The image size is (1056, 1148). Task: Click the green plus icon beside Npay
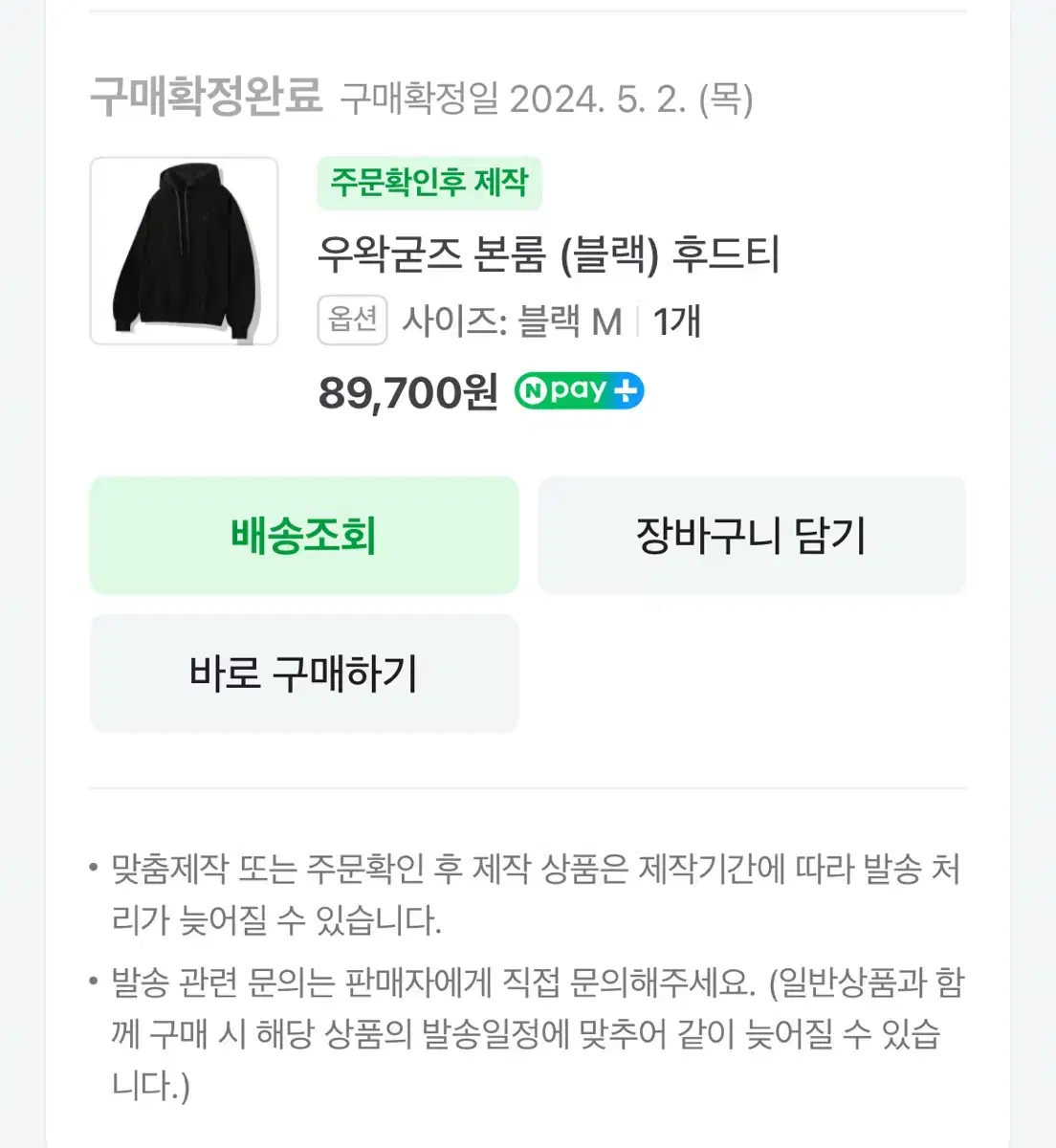(x=627, y=390)
